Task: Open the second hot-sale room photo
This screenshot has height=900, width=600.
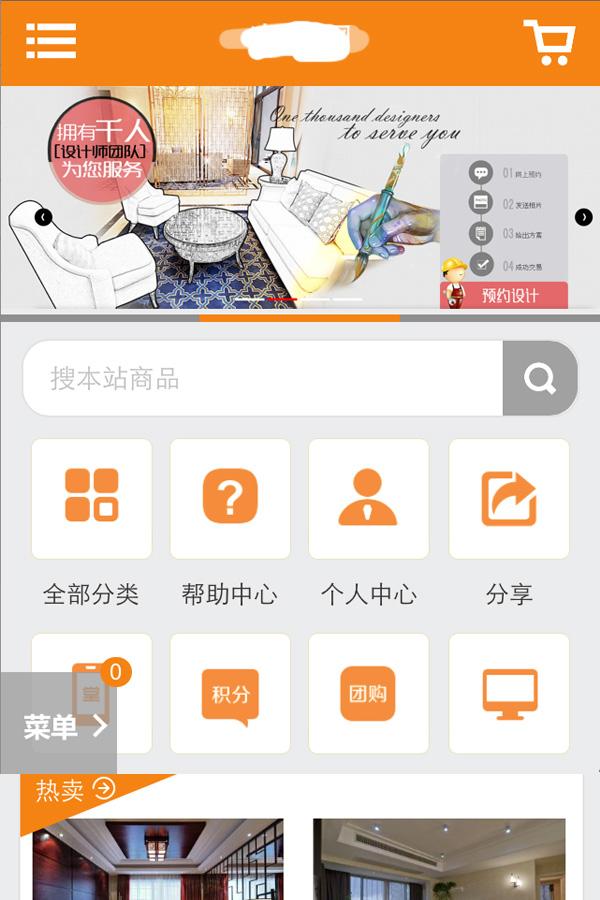Action: point(438,860)
